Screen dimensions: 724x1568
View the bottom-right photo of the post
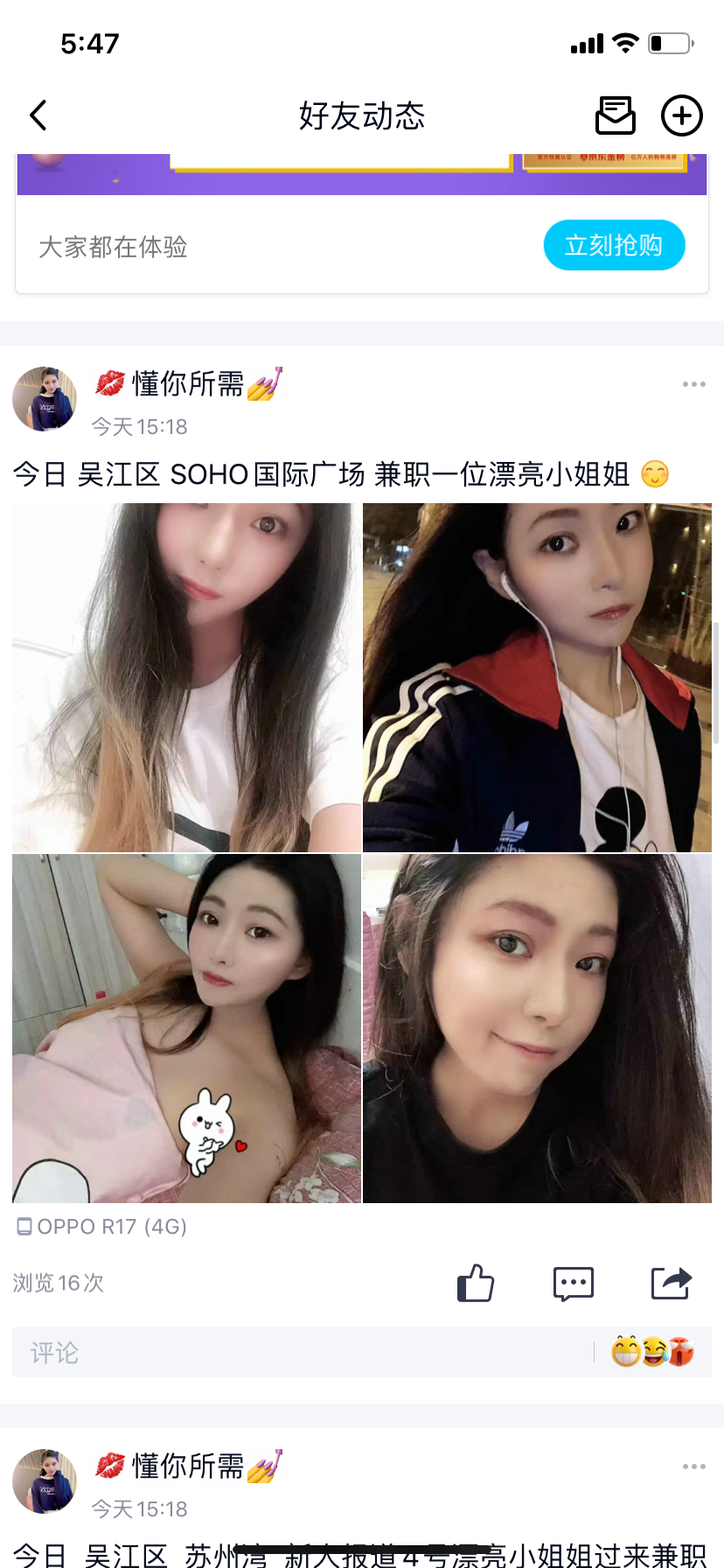(537, 1028)
